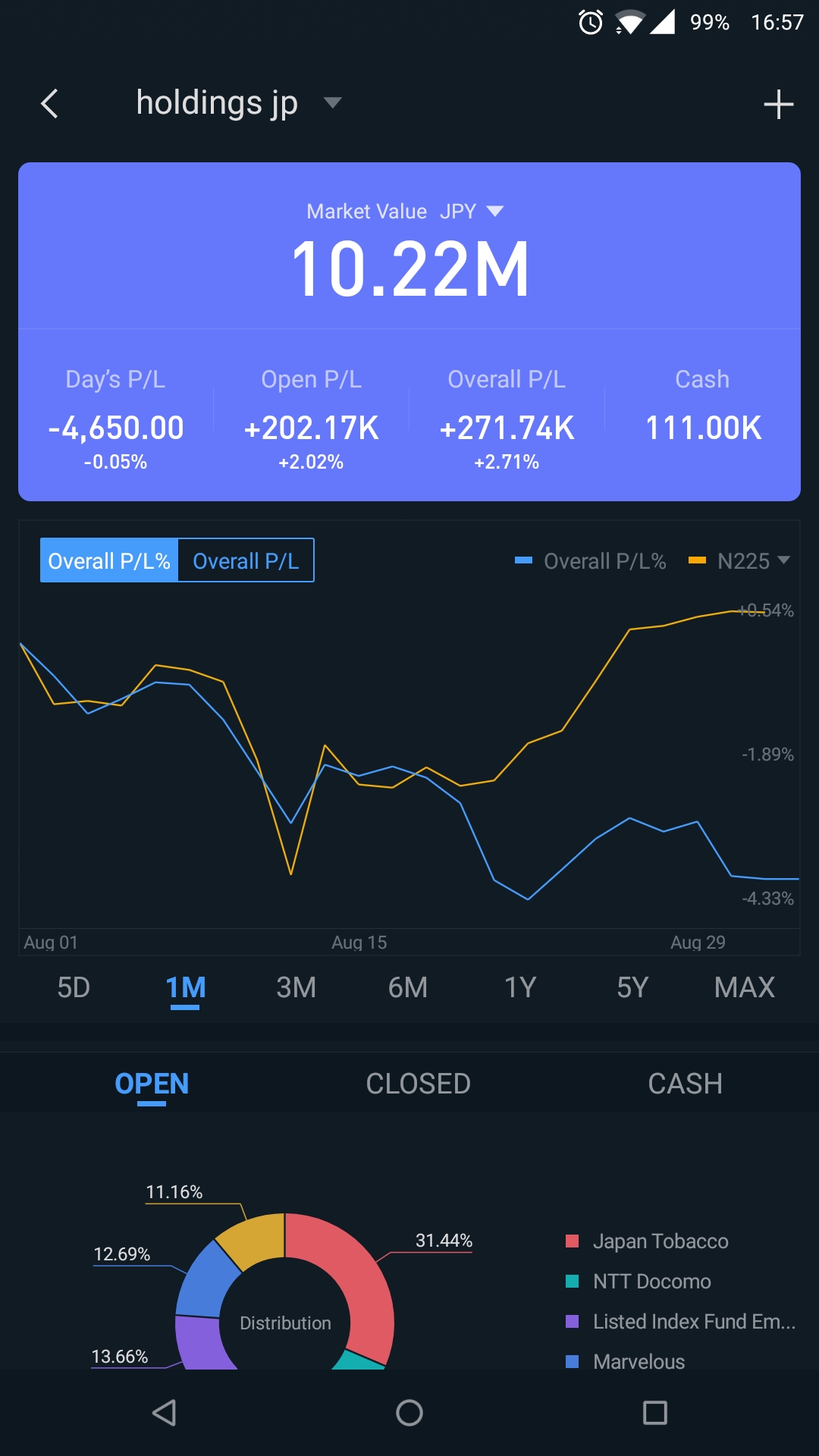Open the CASH tab
Image resolution: width=819 pixels, height=1456 pixels.
(x=685, y=1084)
